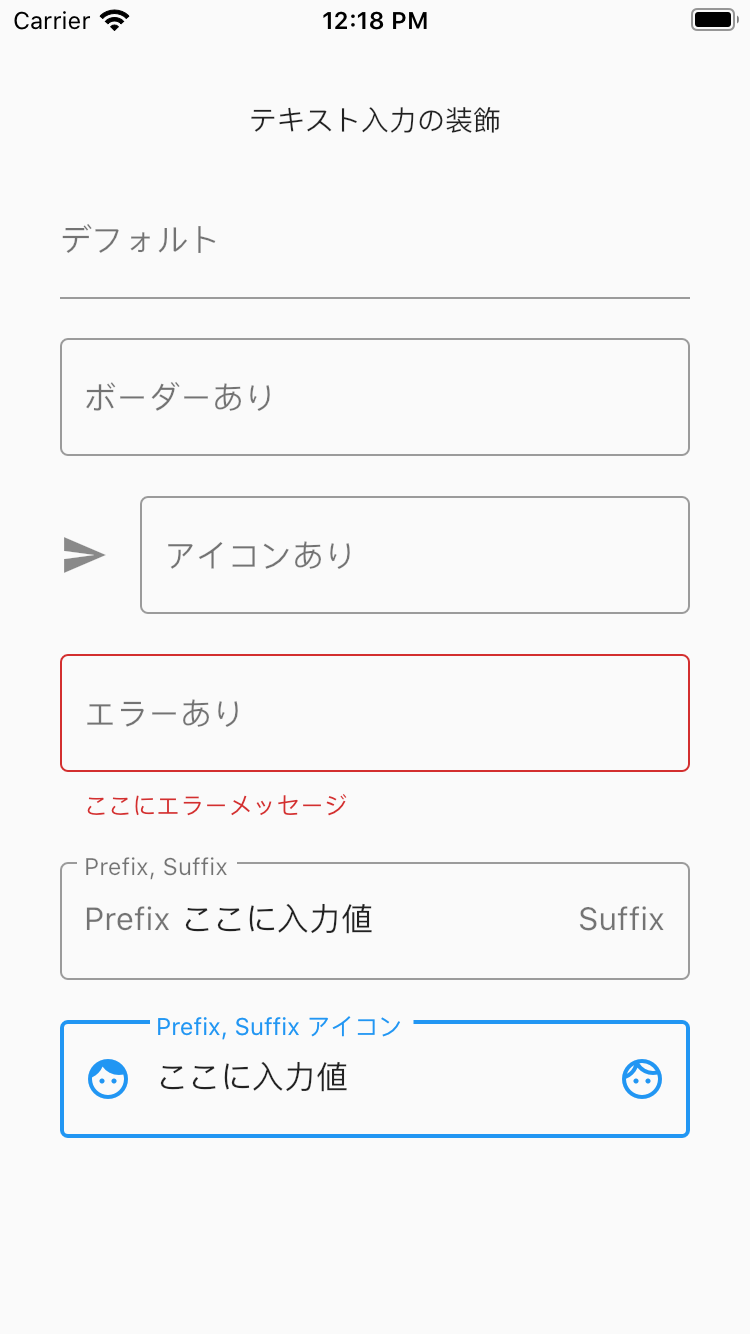Tap the ボーダーあり bordered field
The width and height of the screenshot is (750, 1334).
point(375,397)
